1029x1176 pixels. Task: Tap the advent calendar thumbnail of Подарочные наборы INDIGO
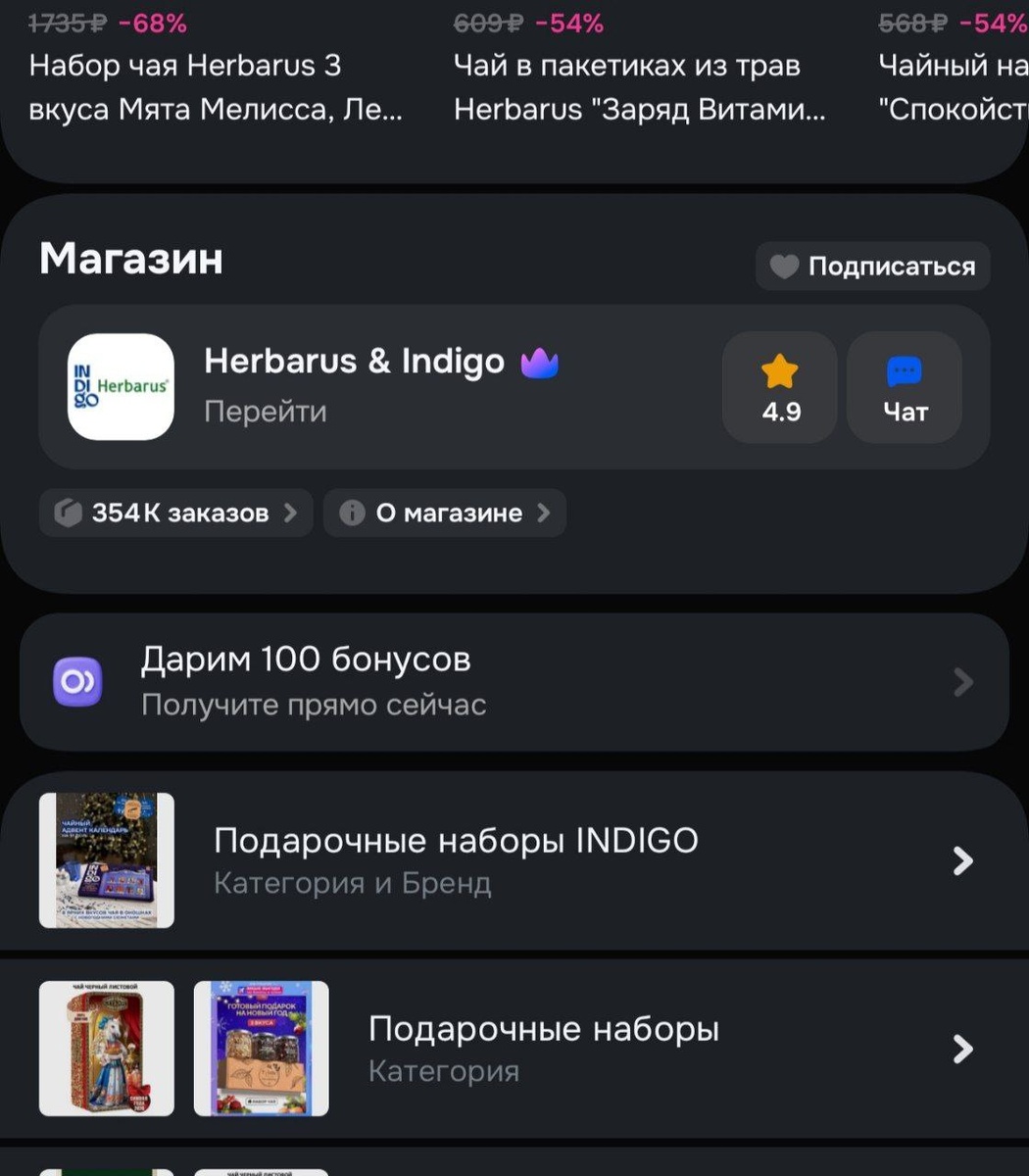click(x=106, y=858)
